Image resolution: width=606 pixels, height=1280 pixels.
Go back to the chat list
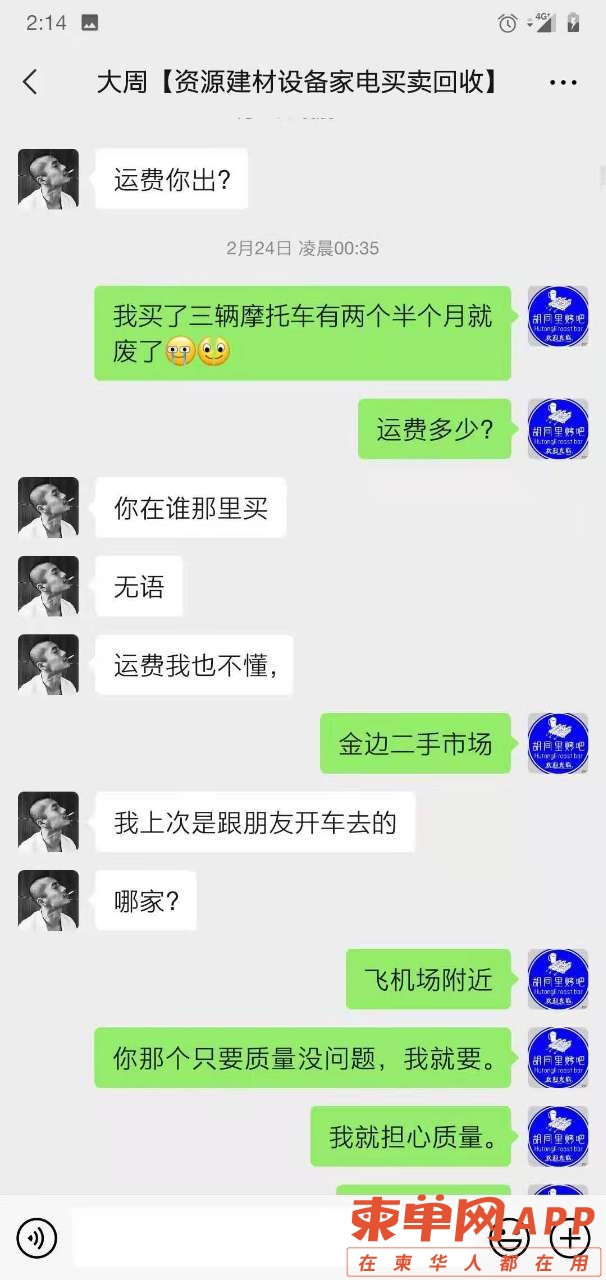(30, 82)
